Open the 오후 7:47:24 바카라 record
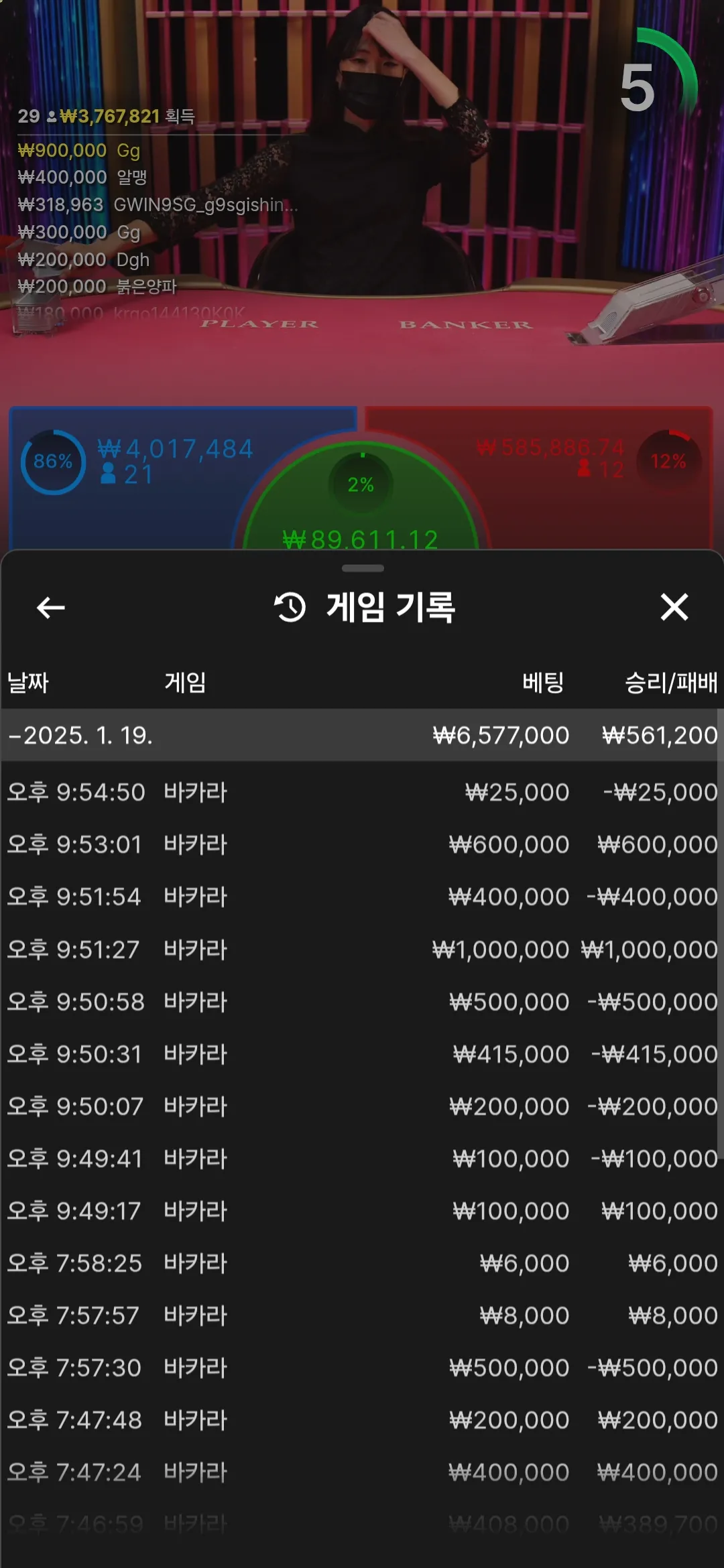 tap(360, 1472)
